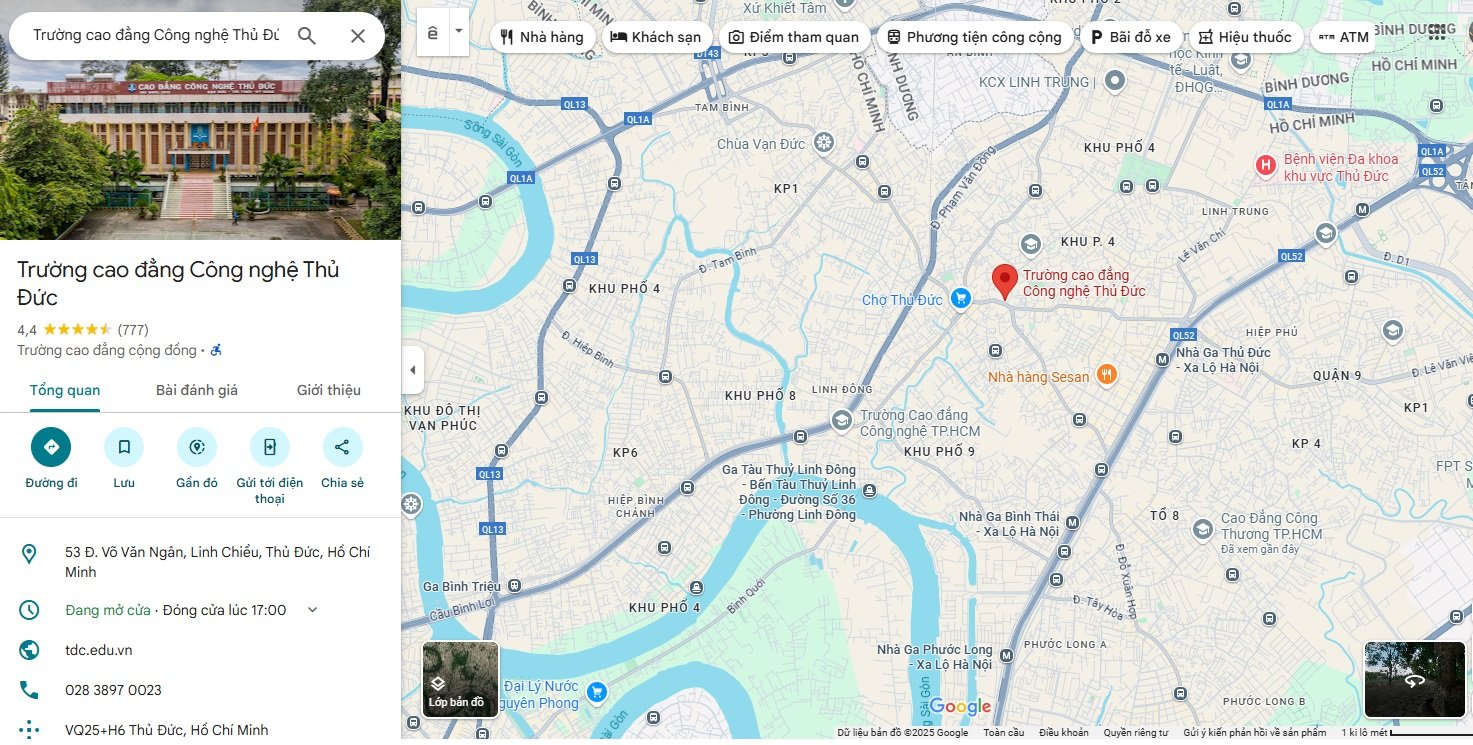Open the Lớp bản đồ layers tile
Screen dimensions: 1473x745
pos(460,679)
